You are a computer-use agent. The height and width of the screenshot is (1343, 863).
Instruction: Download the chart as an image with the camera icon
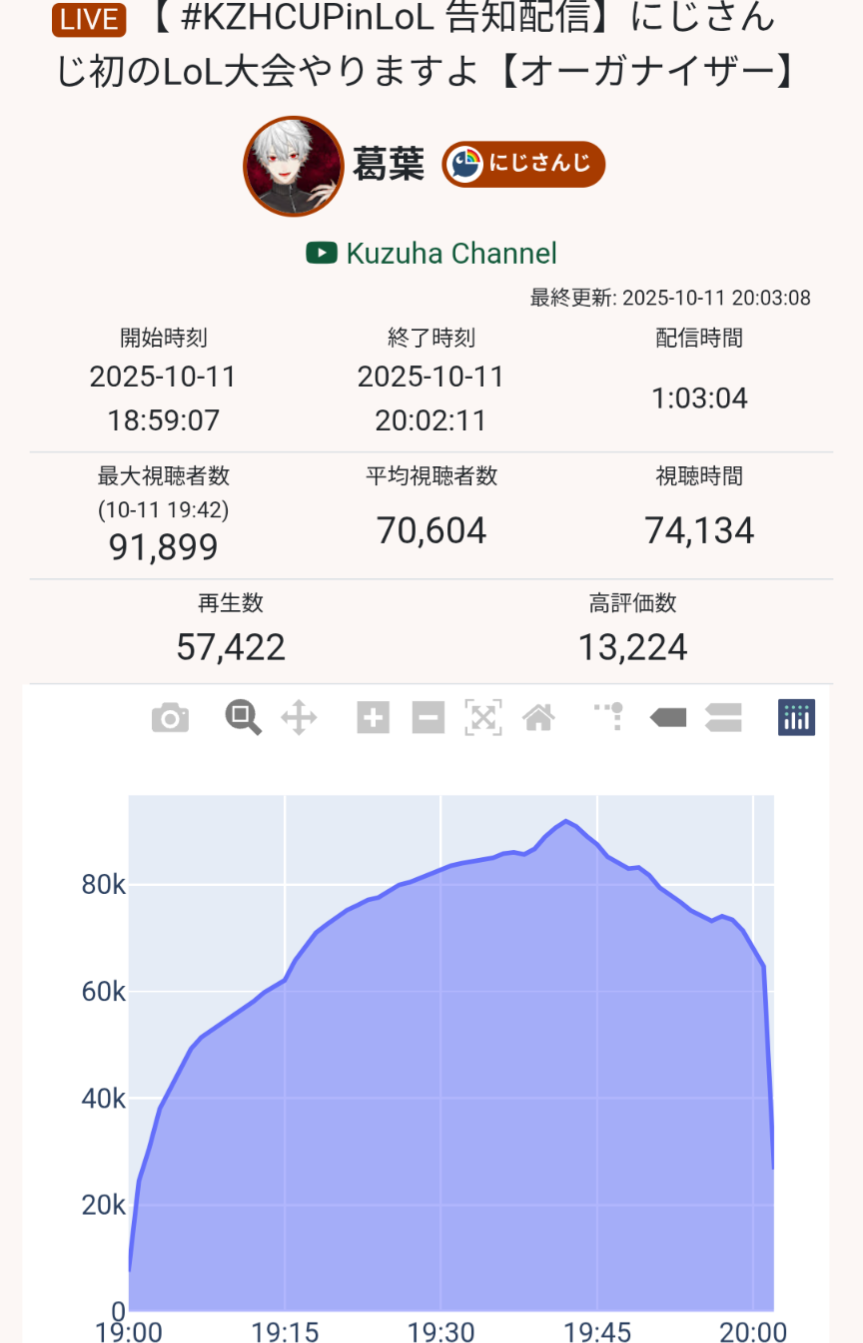pyautogui.click(x=170, y=717)
